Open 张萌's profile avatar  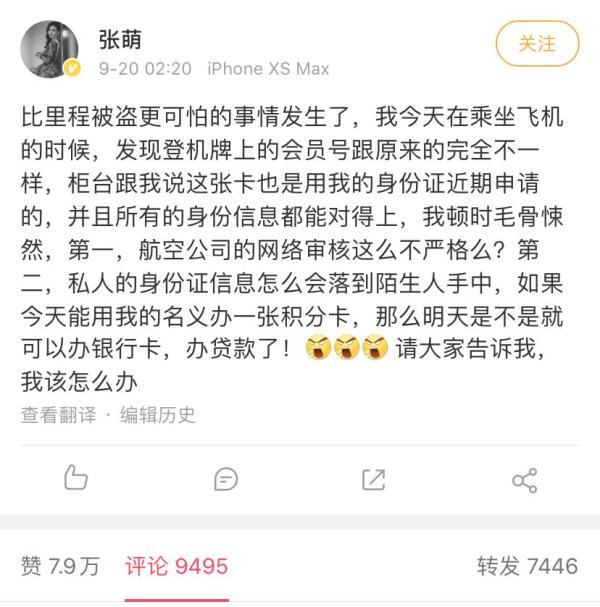tap(50, 47)
